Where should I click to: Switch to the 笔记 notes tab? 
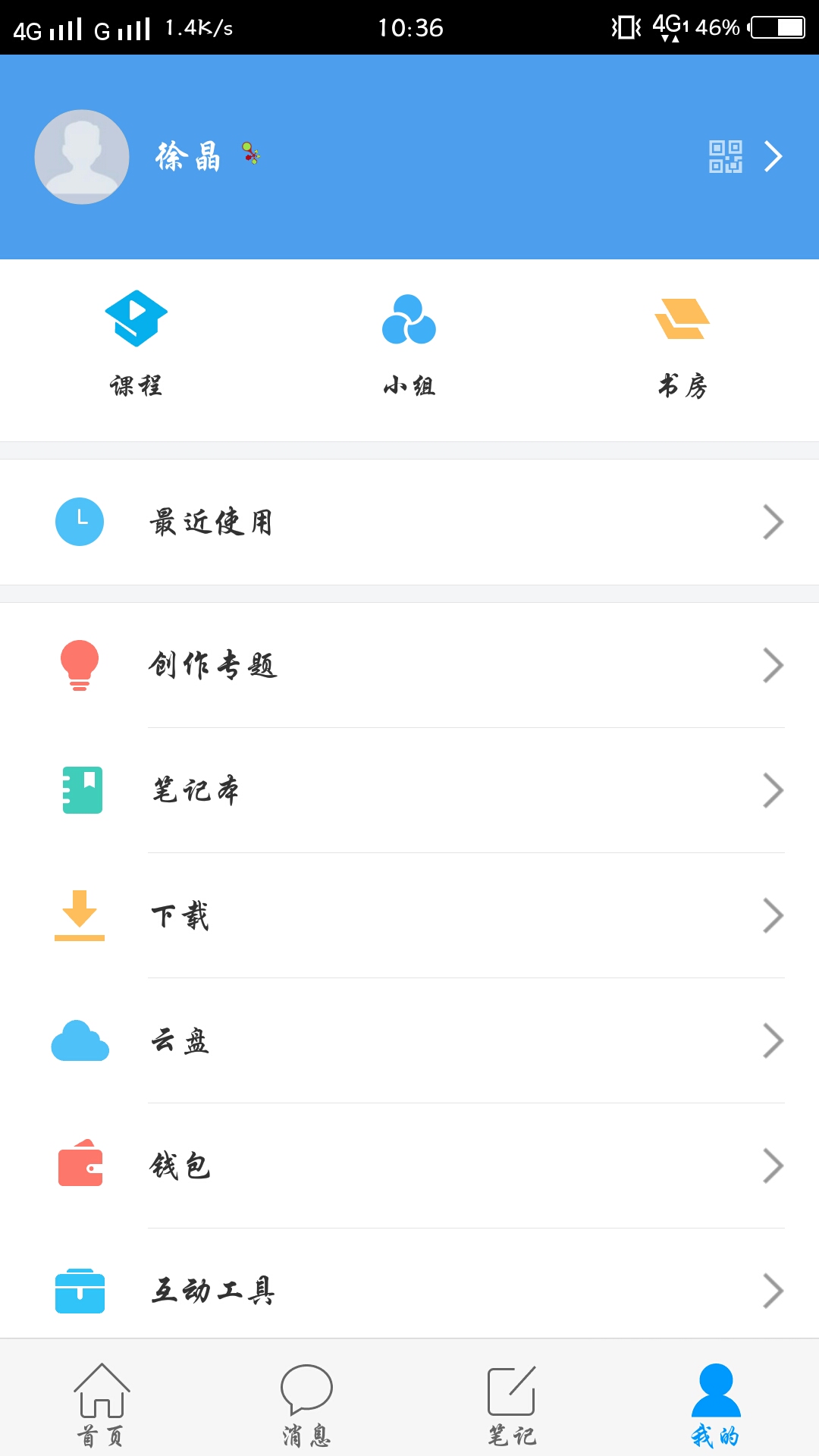click(x=512, y=1403)
